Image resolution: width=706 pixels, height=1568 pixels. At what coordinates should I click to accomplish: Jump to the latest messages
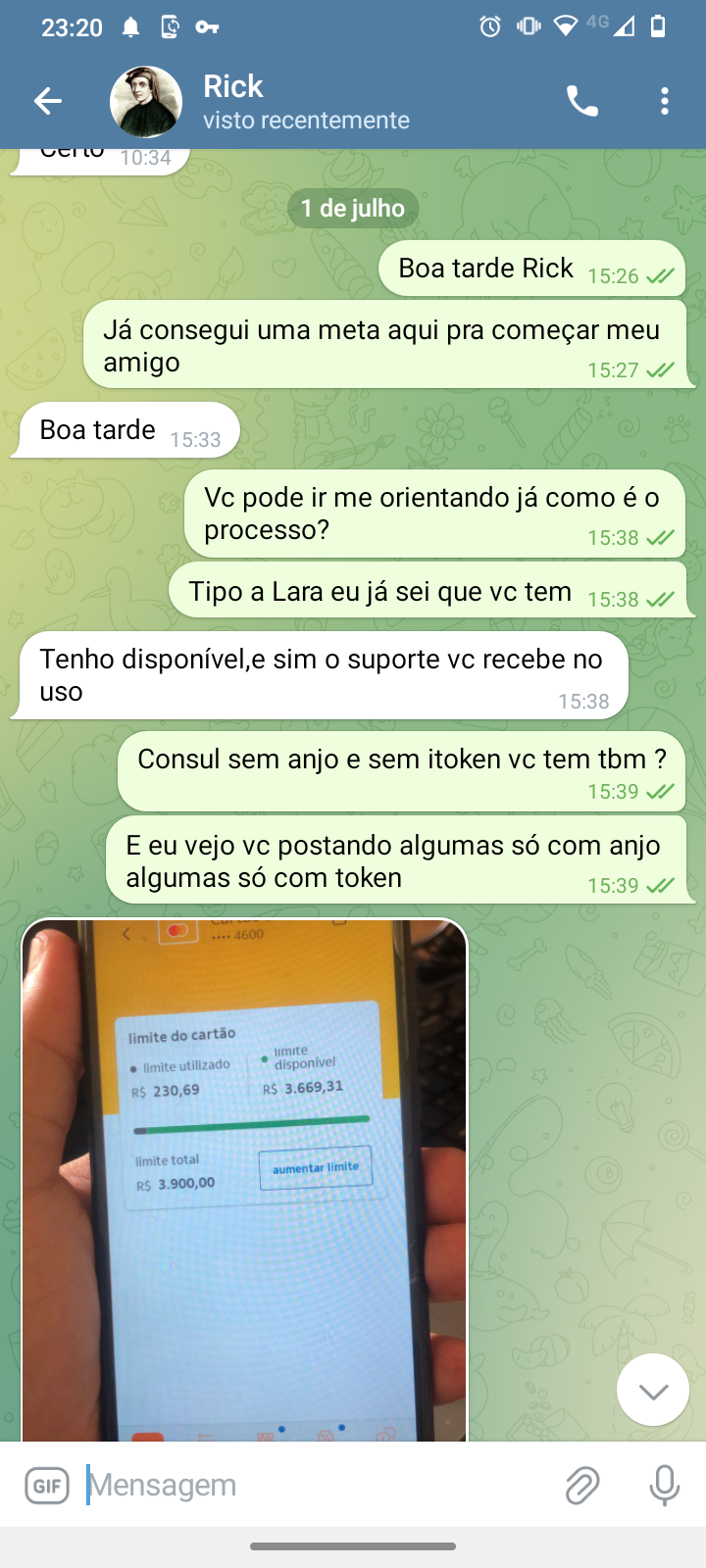653,1390
